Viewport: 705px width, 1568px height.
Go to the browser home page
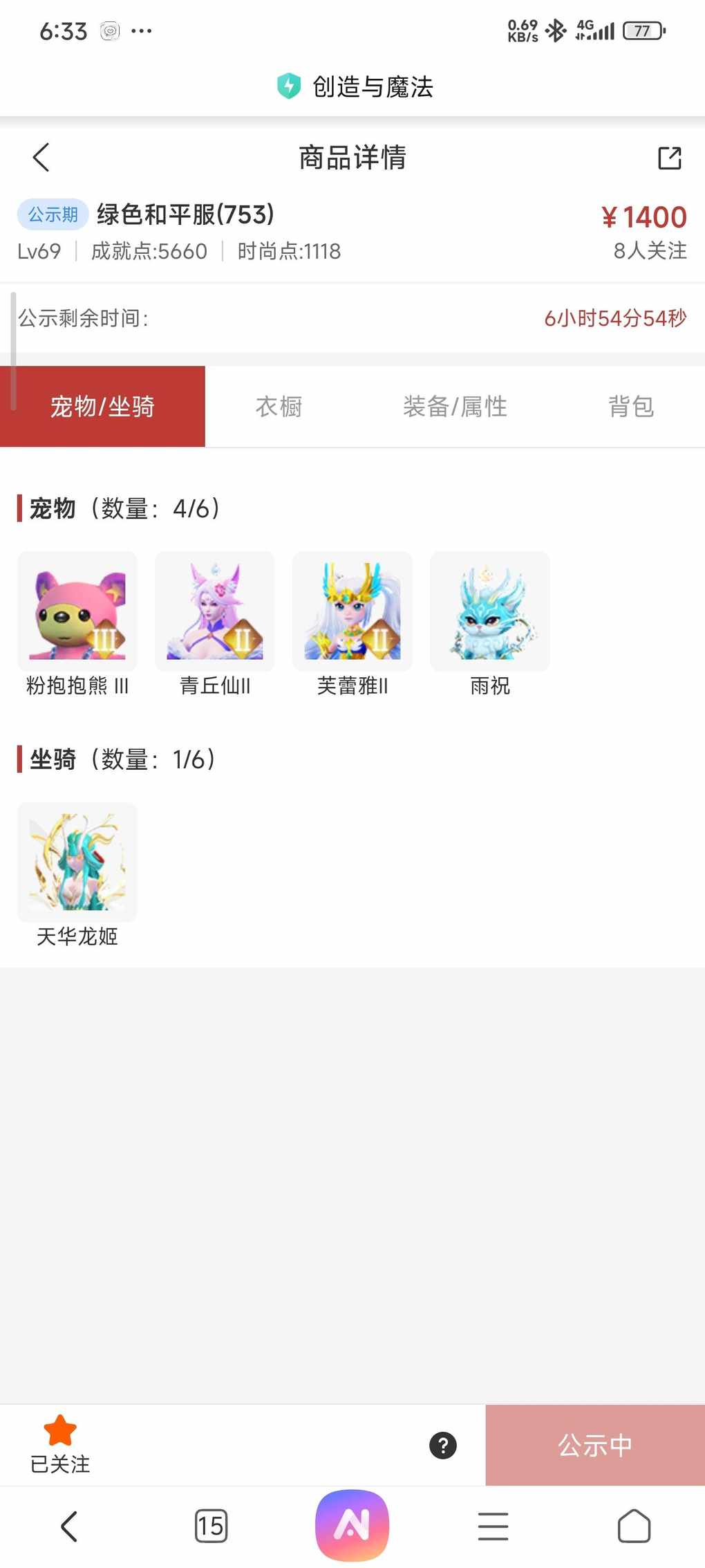(634, 1526)
